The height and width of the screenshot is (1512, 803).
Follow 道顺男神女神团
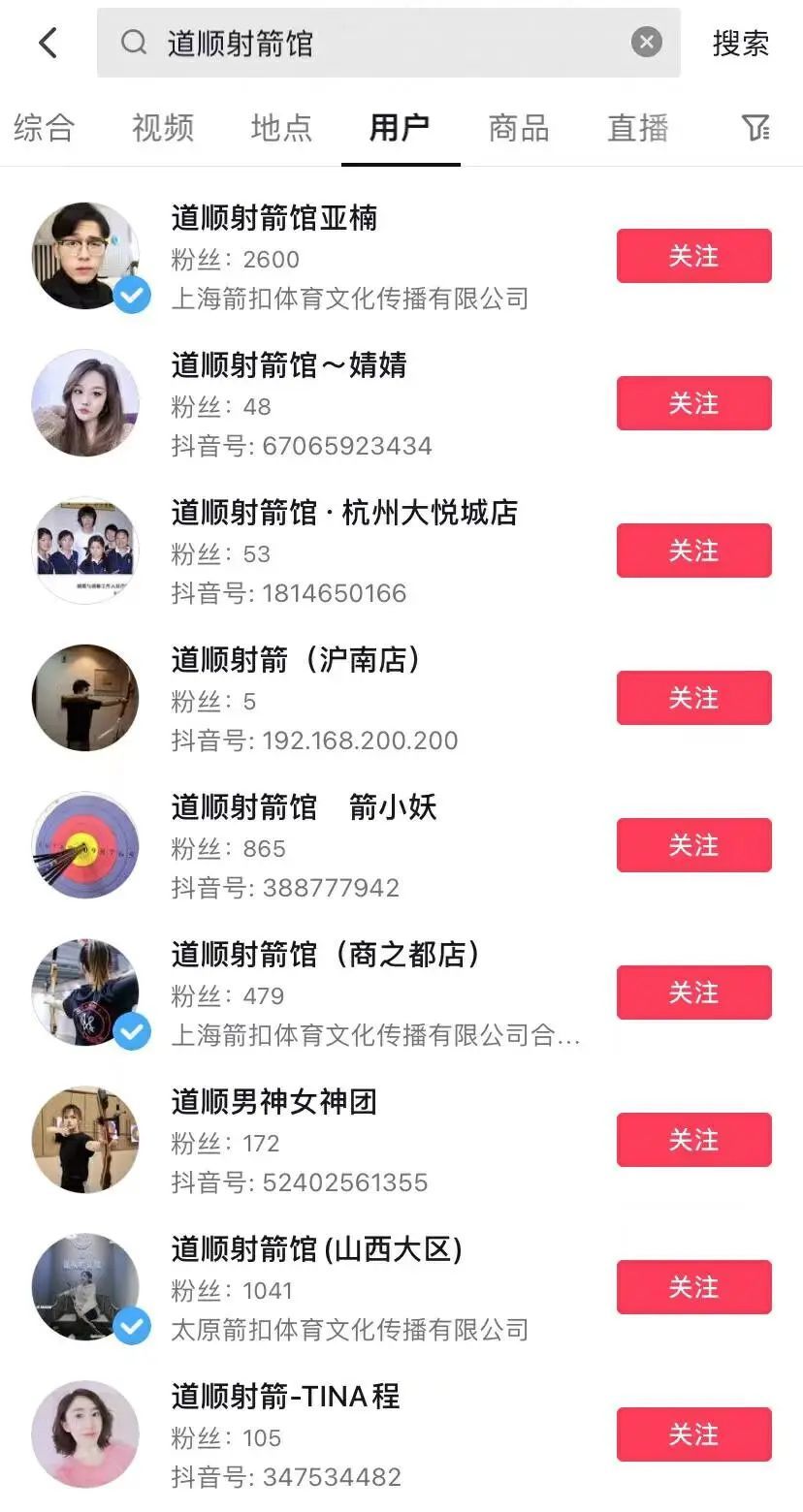pyautogui.click(x=693, y=1140)
